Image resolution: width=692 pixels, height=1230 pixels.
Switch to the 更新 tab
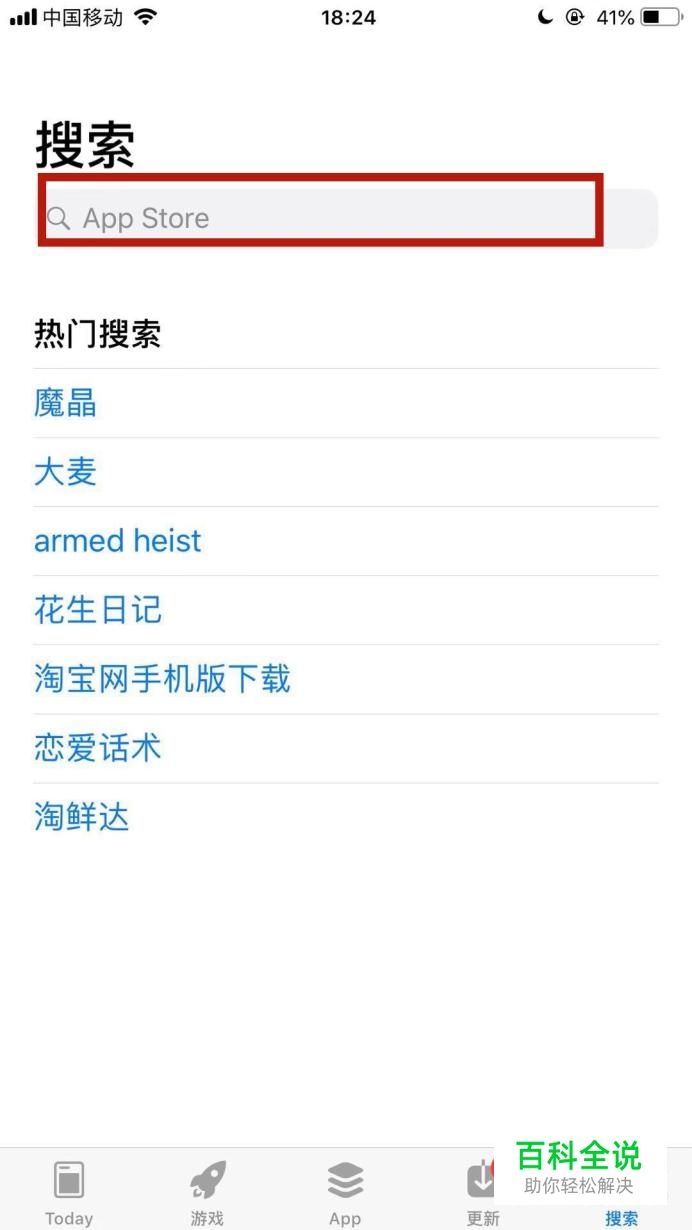point(483,1192)
